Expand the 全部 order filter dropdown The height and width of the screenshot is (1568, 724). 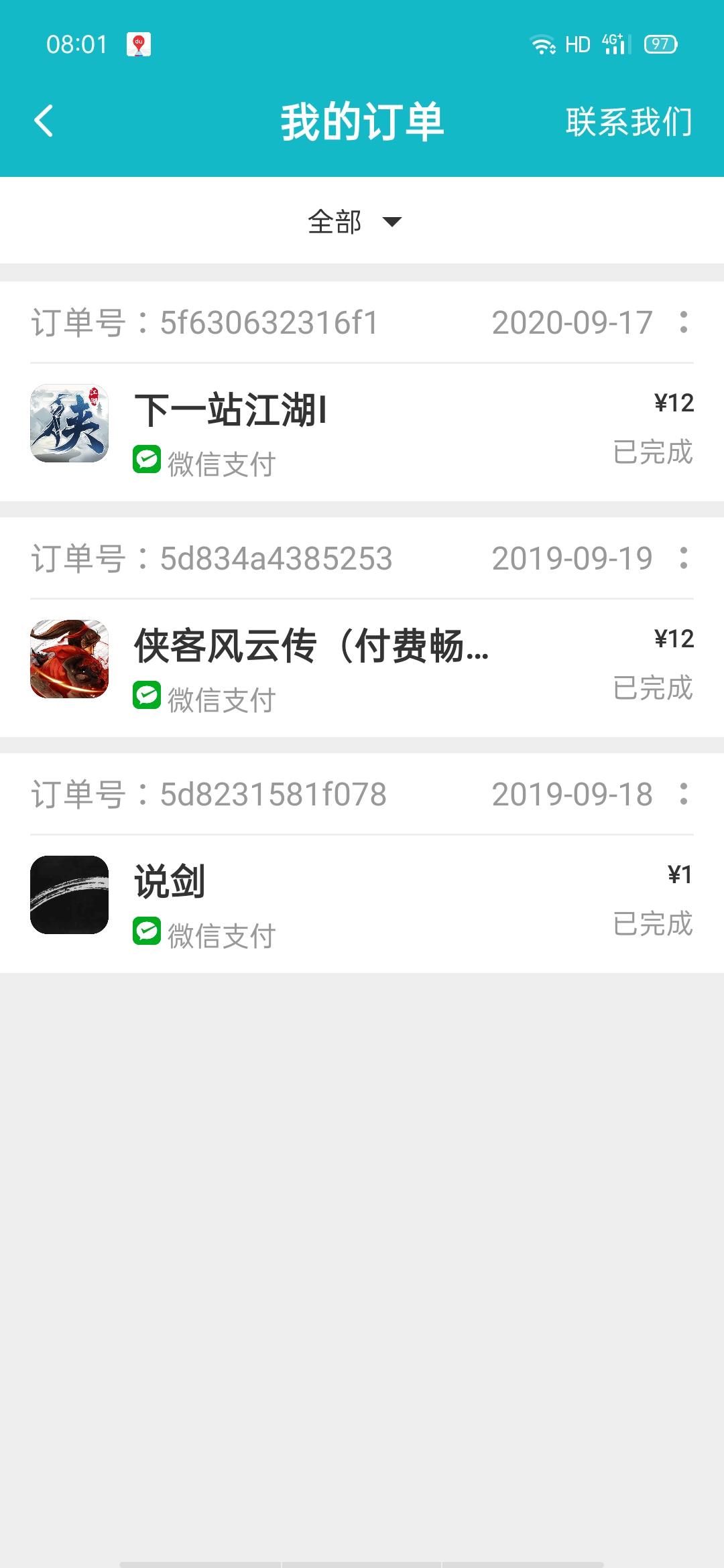click(355, 221)
